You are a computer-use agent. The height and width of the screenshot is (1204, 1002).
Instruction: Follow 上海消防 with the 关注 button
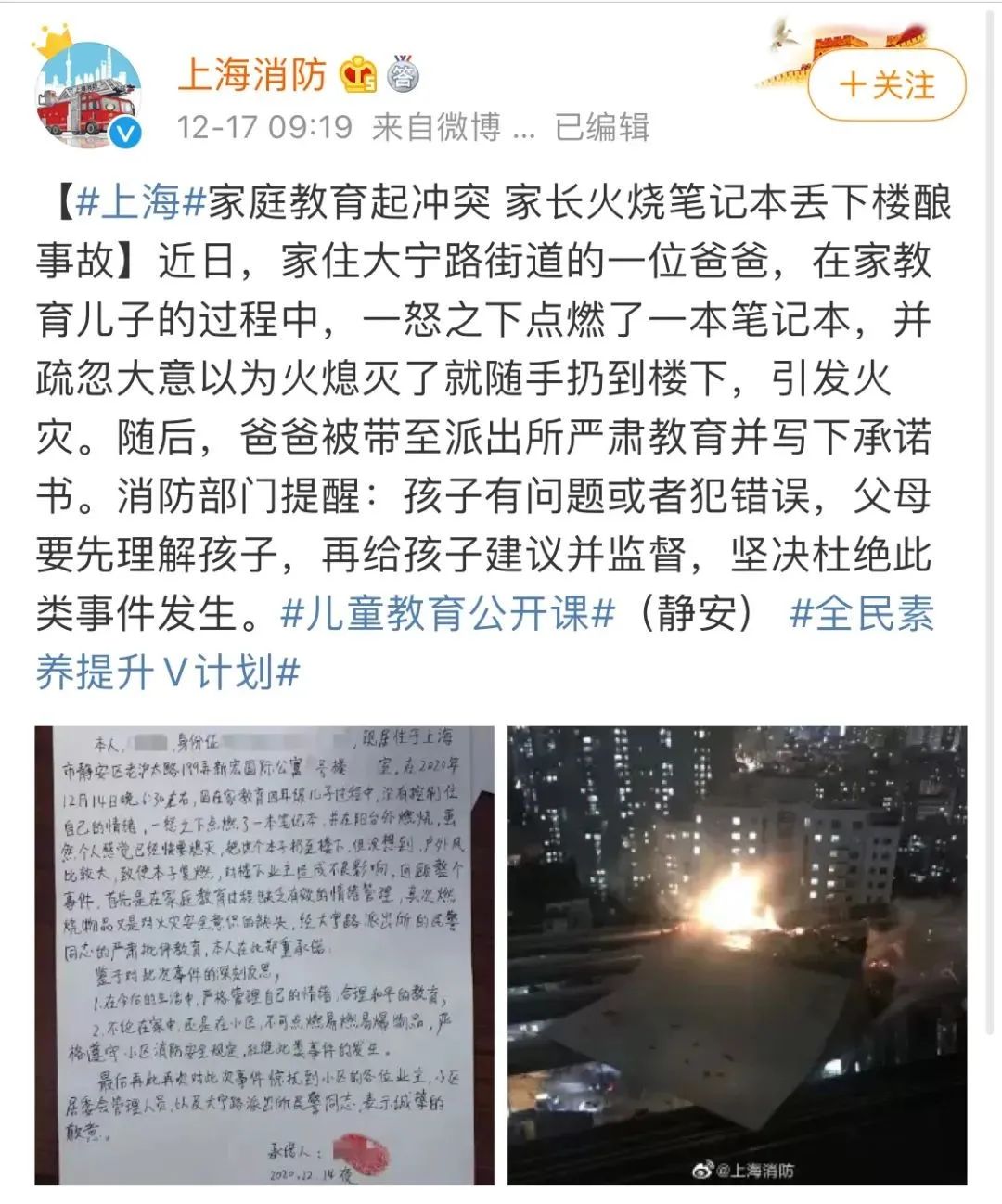point(886,85)
